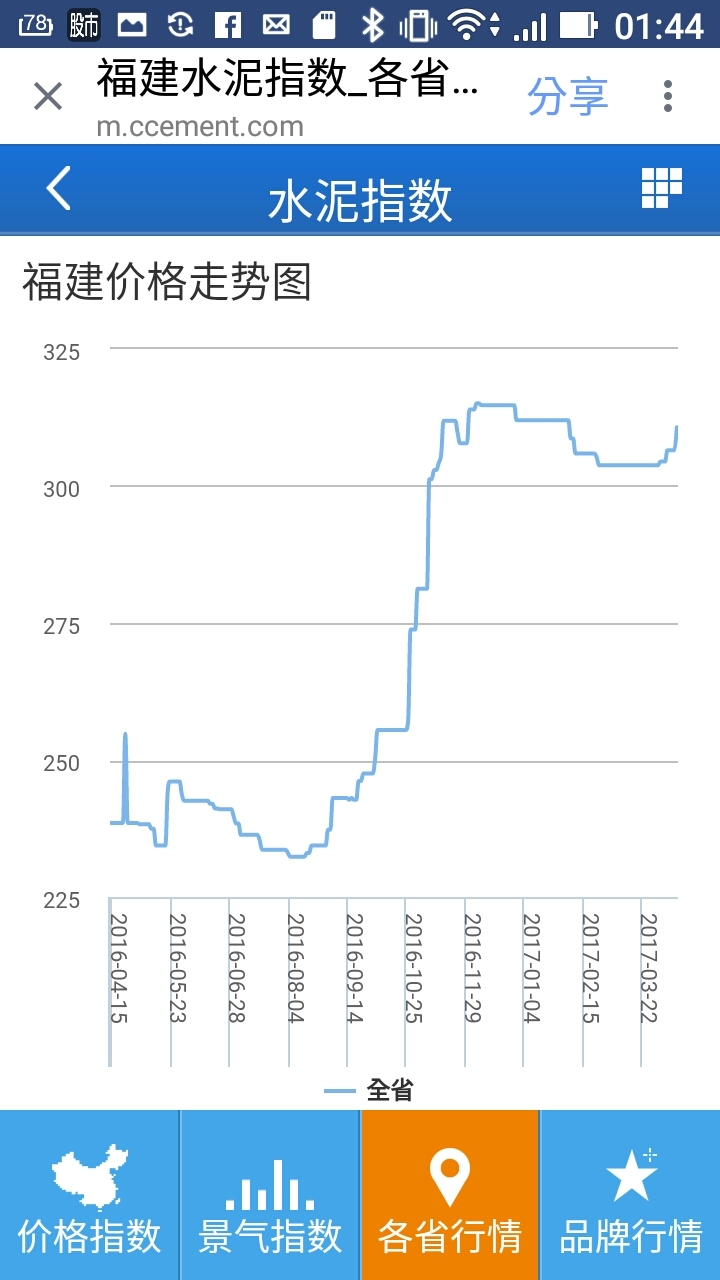Select the 各省行情 tab

tap(450, 1195)
